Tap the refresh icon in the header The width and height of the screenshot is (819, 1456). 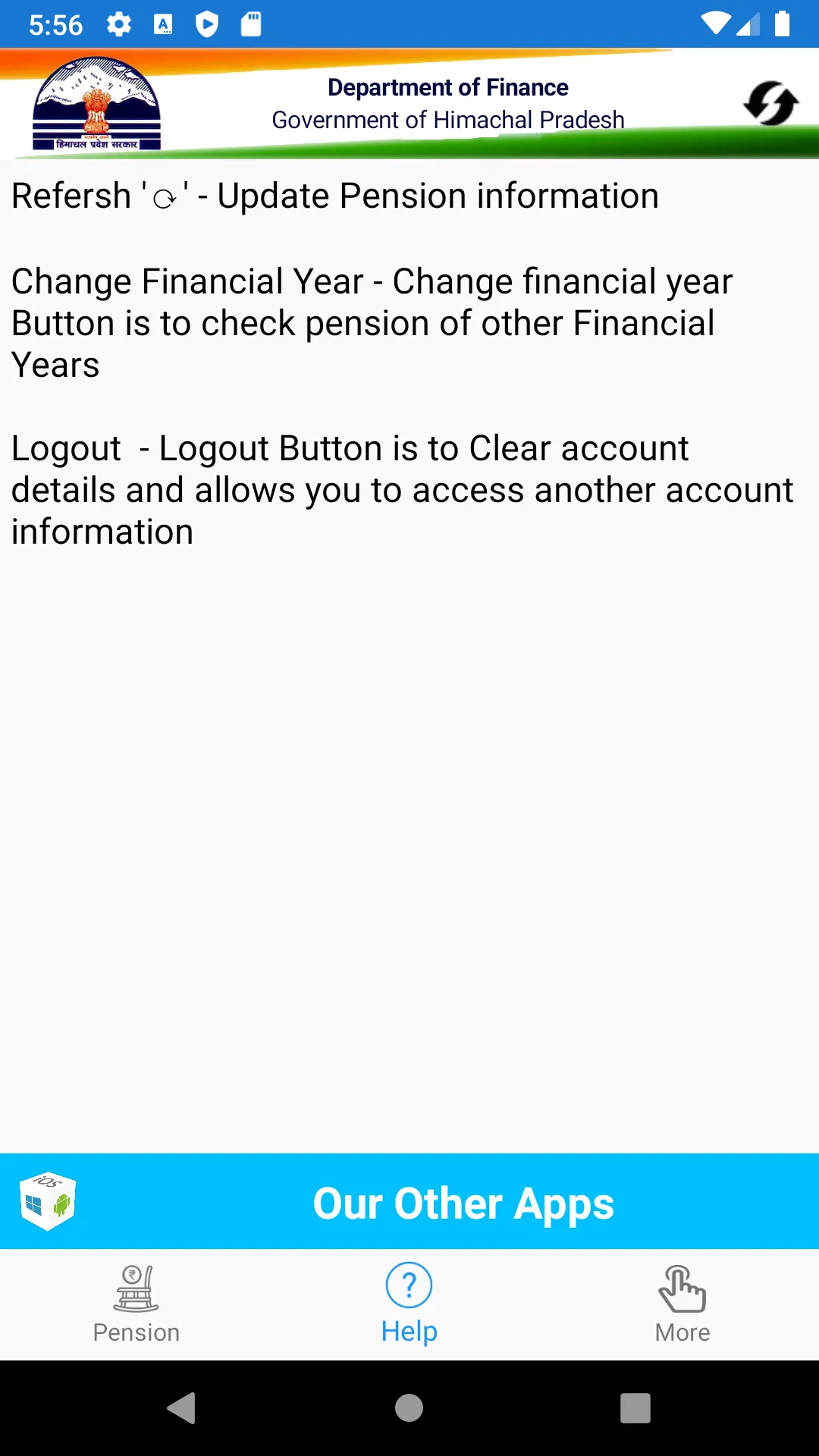pyautogui.click(x=770, y=103)
